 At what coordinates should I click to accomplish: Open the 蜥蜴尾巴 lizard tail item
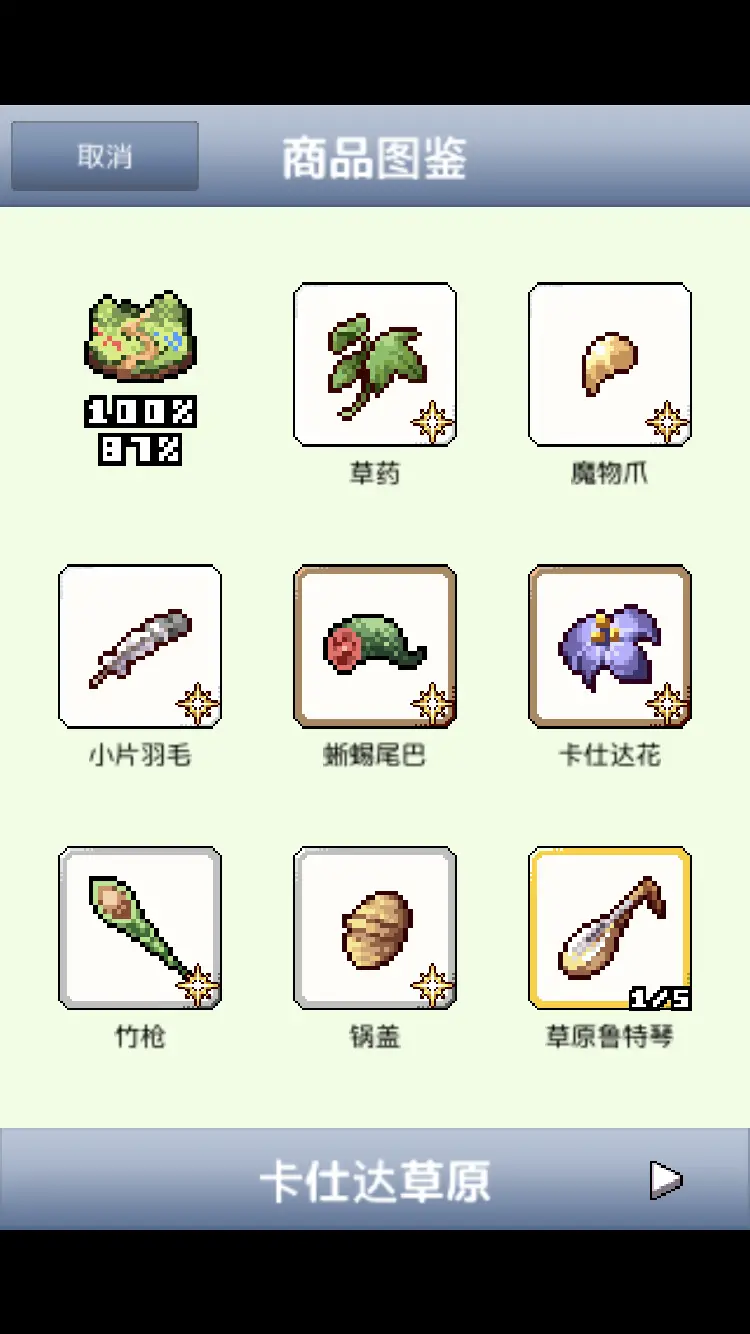click(375, 645)
